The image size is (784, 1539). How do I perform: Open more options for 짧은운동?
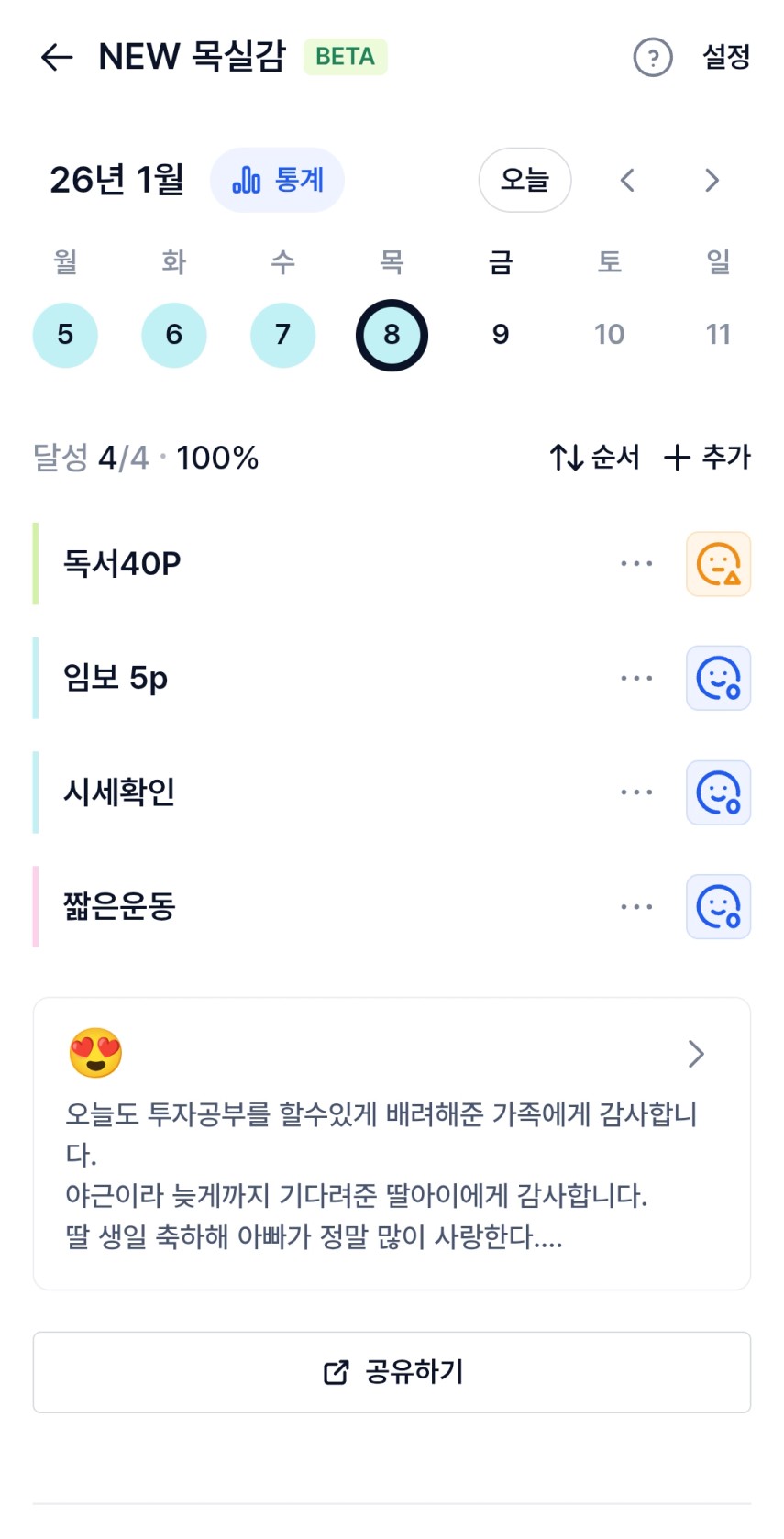click(x=636, y=906)
